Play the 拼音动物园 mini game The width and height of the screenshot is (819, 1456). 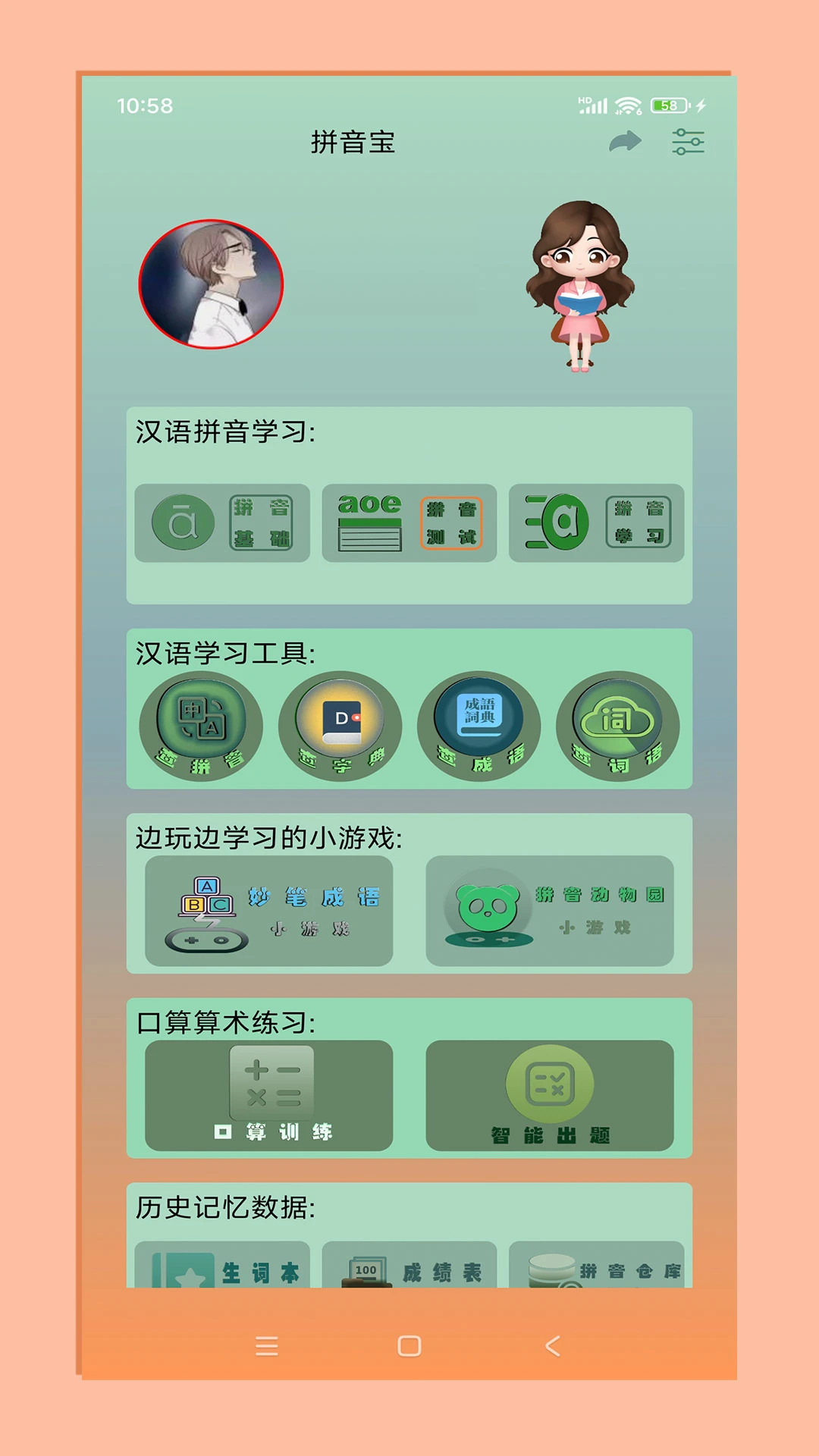pos(550,911)
